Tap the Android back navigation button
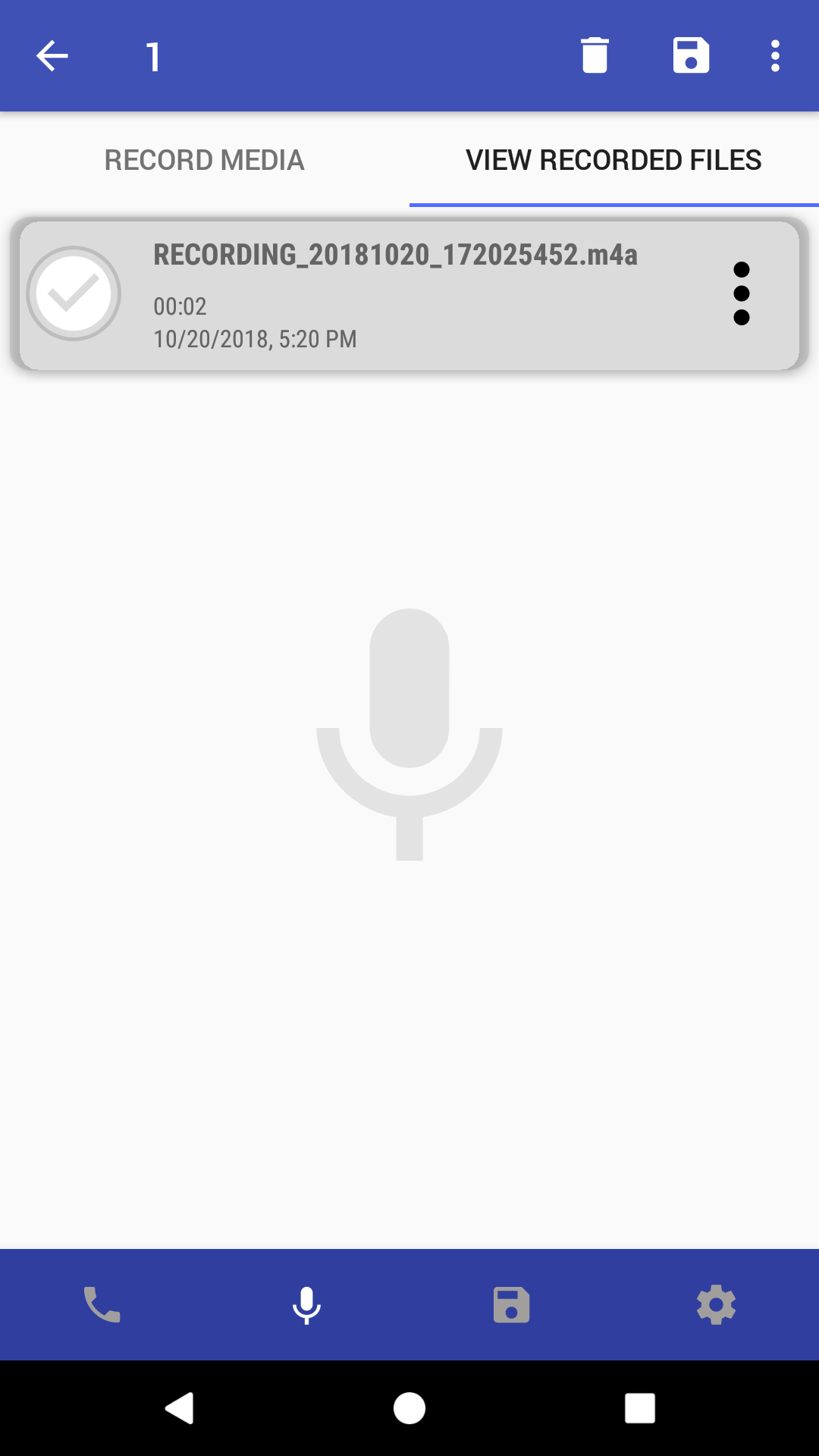The height and width of the screenshot is (1456, 819). tap(180, 1409)
